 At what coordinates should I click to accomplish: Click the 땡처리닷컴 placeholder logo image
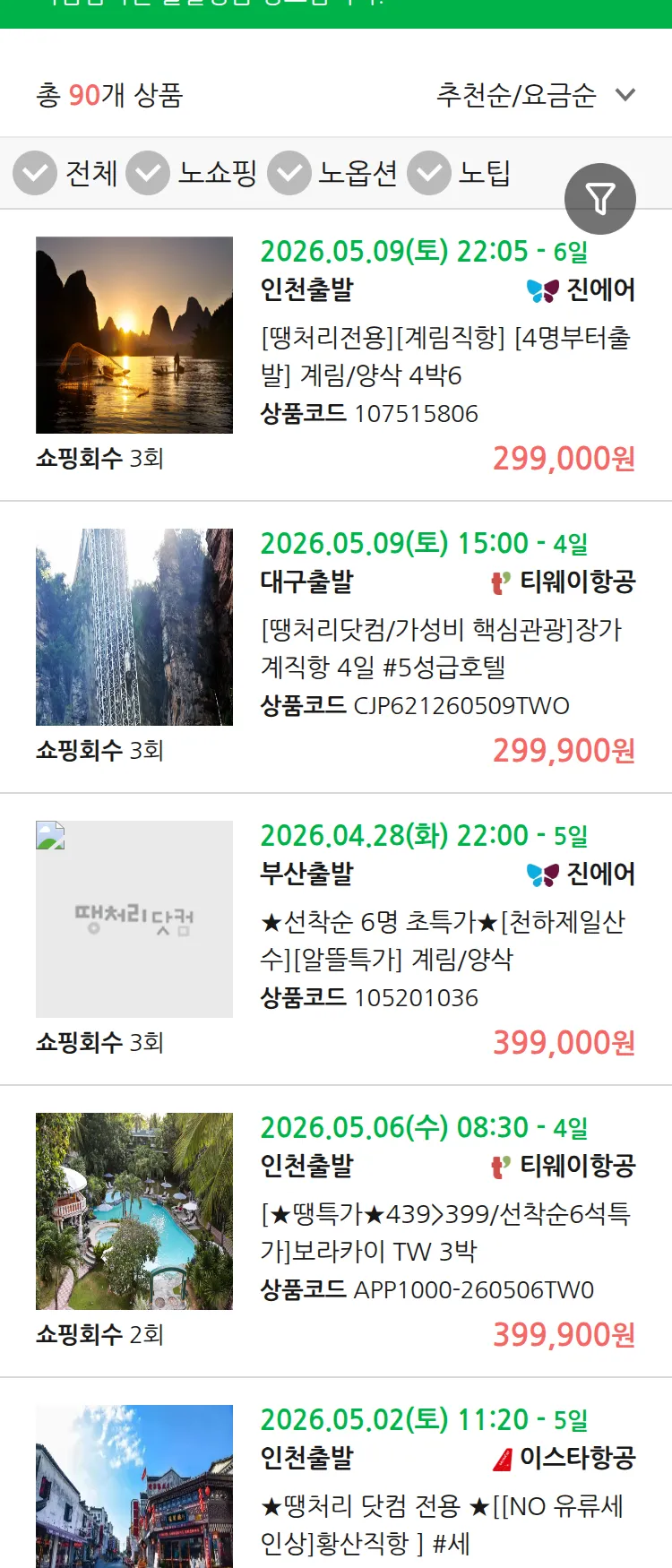tap(133, 919)
